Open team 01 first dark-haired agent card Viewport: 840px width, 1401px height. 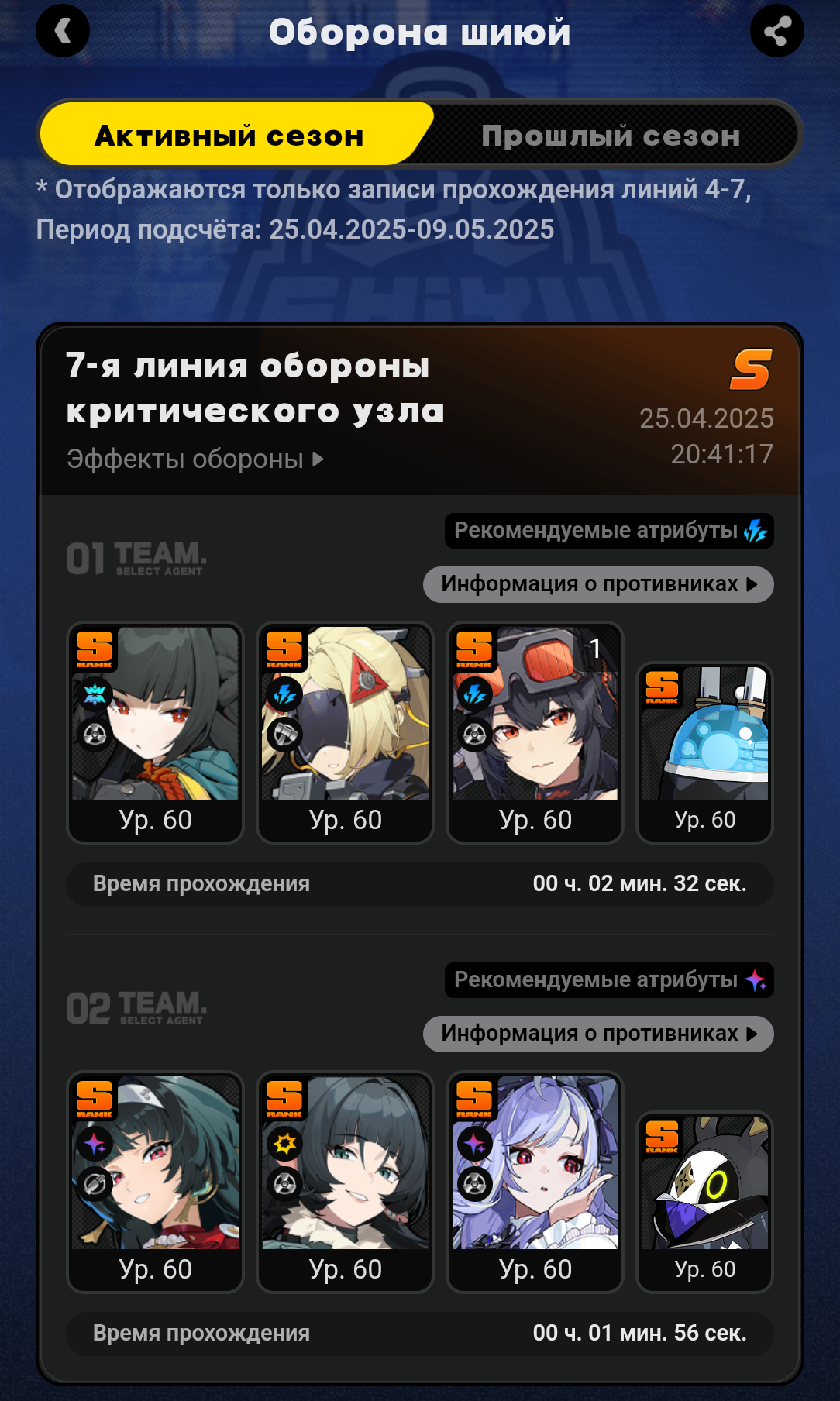coord(155,732)
